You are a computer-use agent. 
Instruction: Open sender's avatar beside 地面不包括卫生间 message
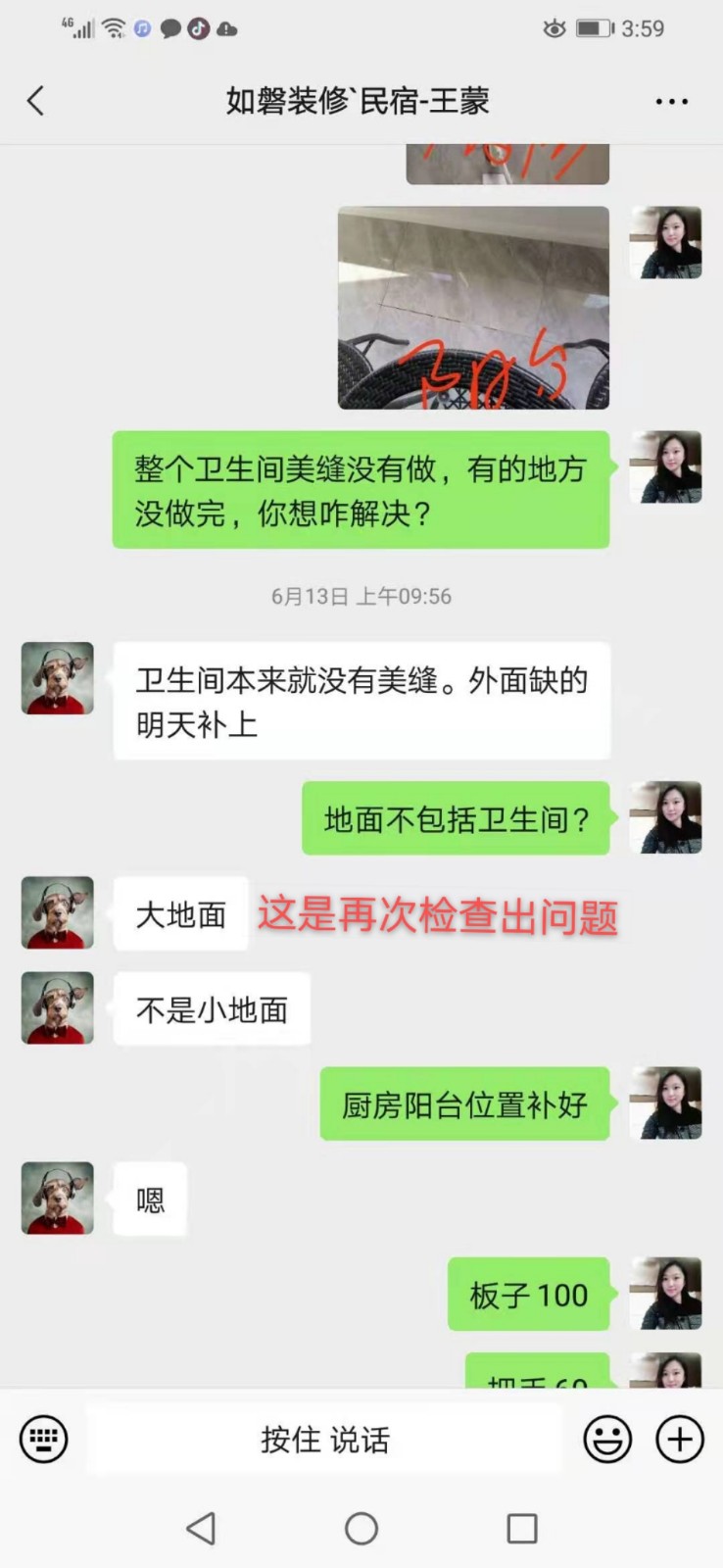pyautogui.click(x=665, y=817)
